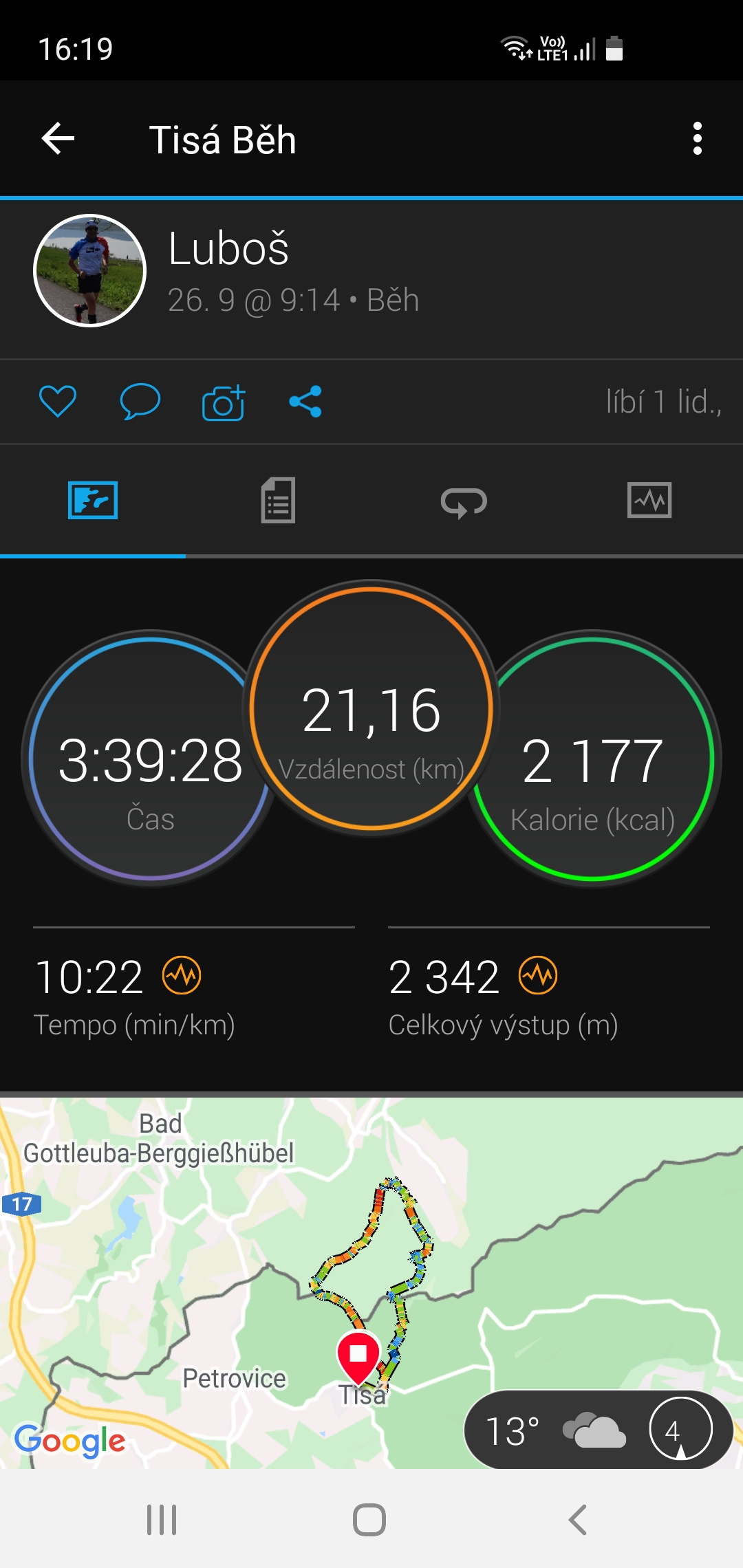Add a photo with the camera icon

224,402
